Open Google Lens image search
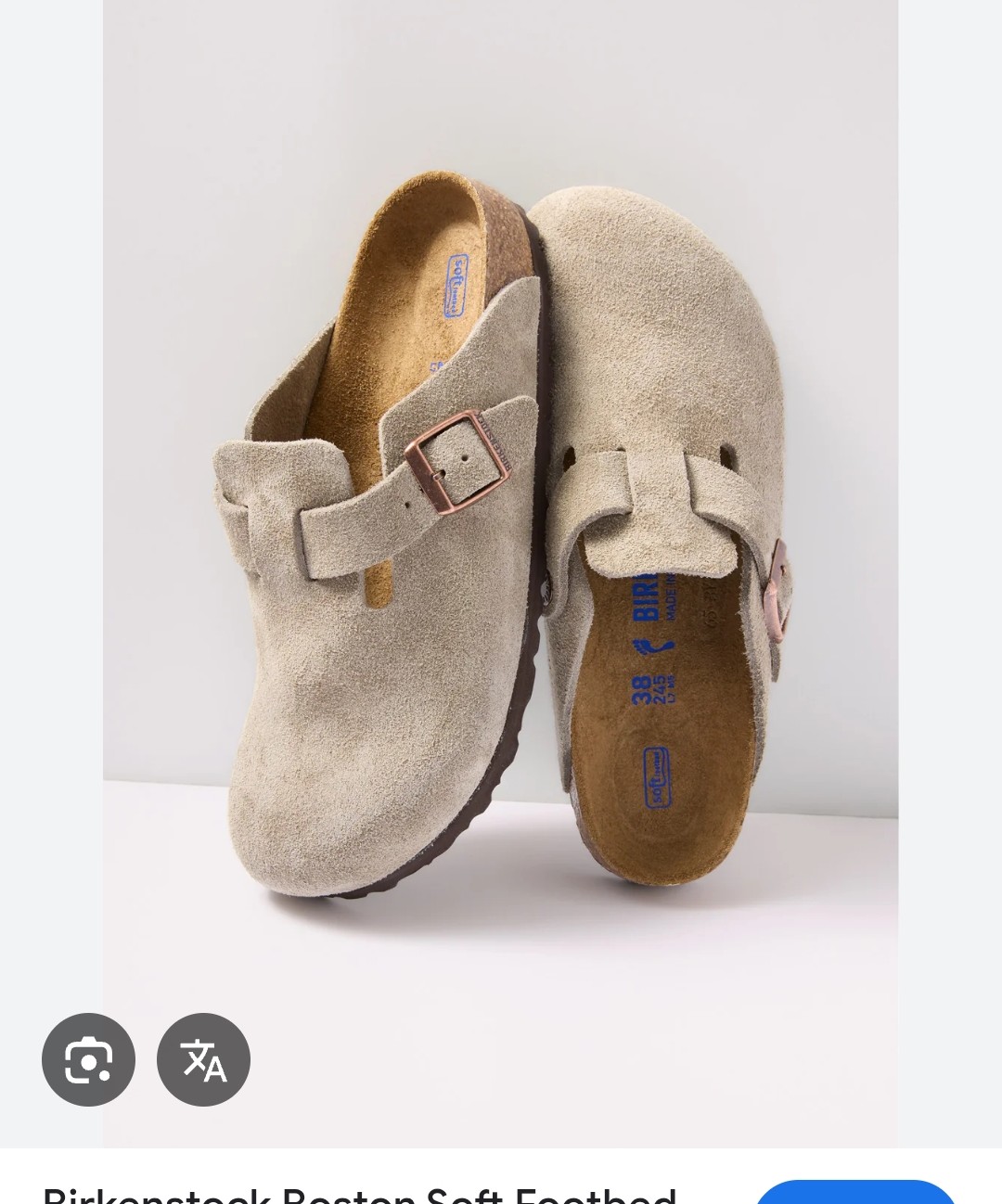 tap(88, 1059)
